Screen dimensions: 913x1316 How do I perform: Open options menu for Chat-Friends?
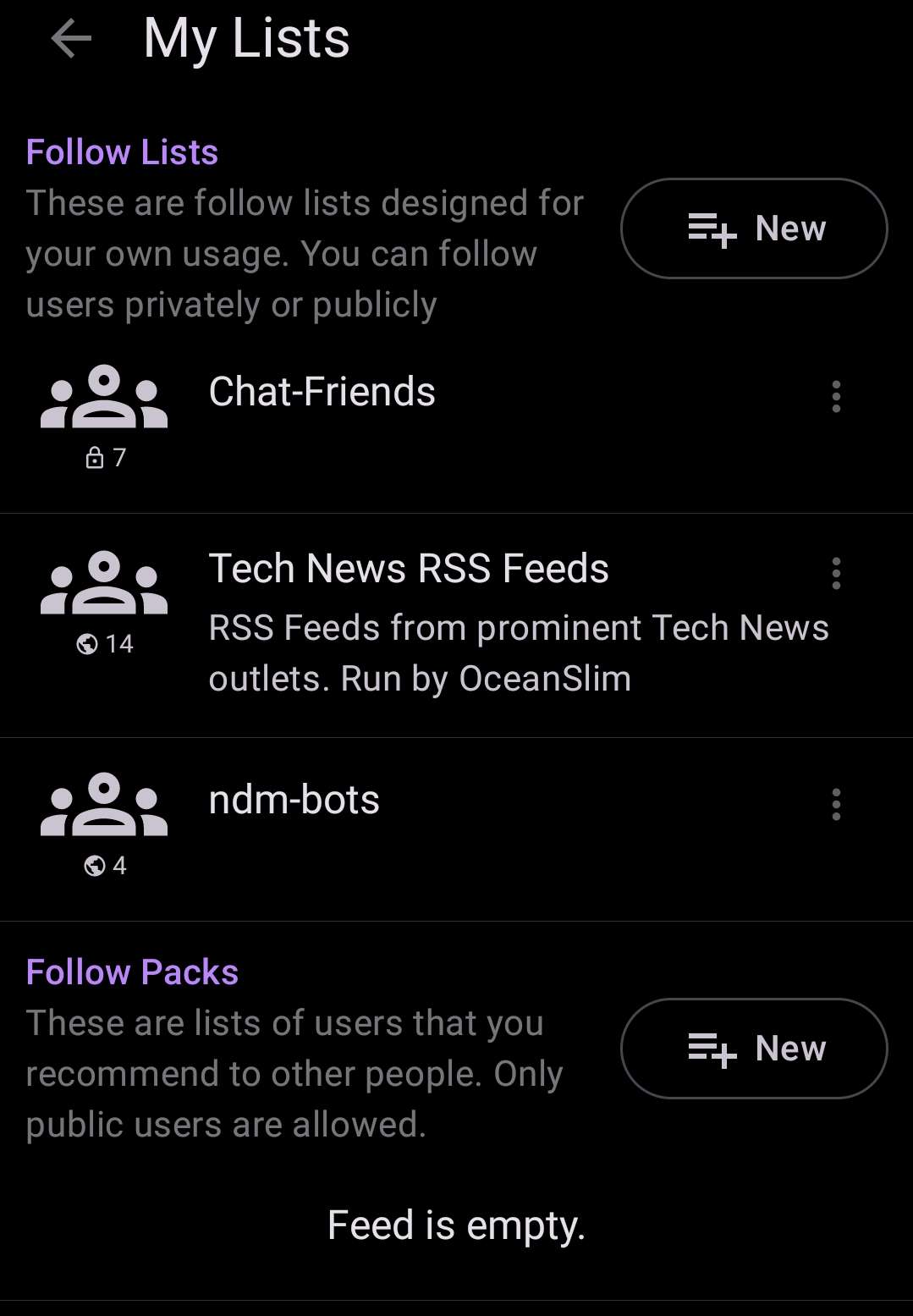pos(836,396)
